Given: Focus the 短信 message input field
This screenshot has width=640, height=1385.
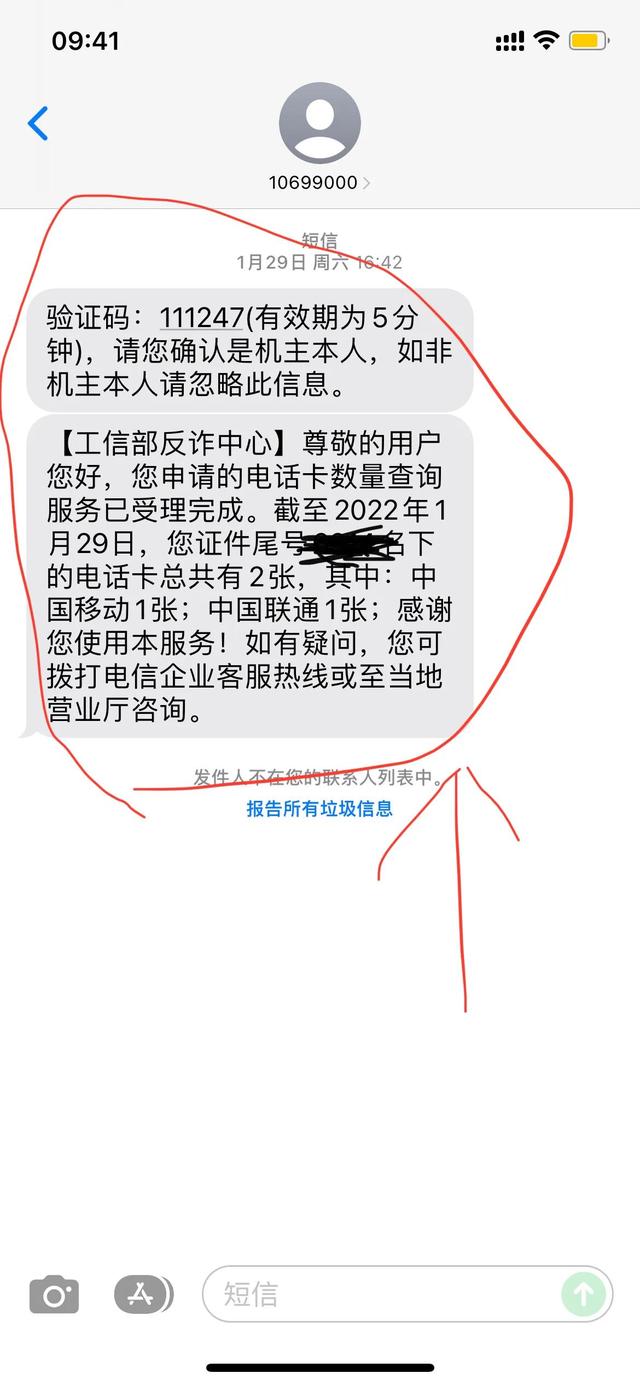Looking at the screenshot, I should [x=380, y=1295].
